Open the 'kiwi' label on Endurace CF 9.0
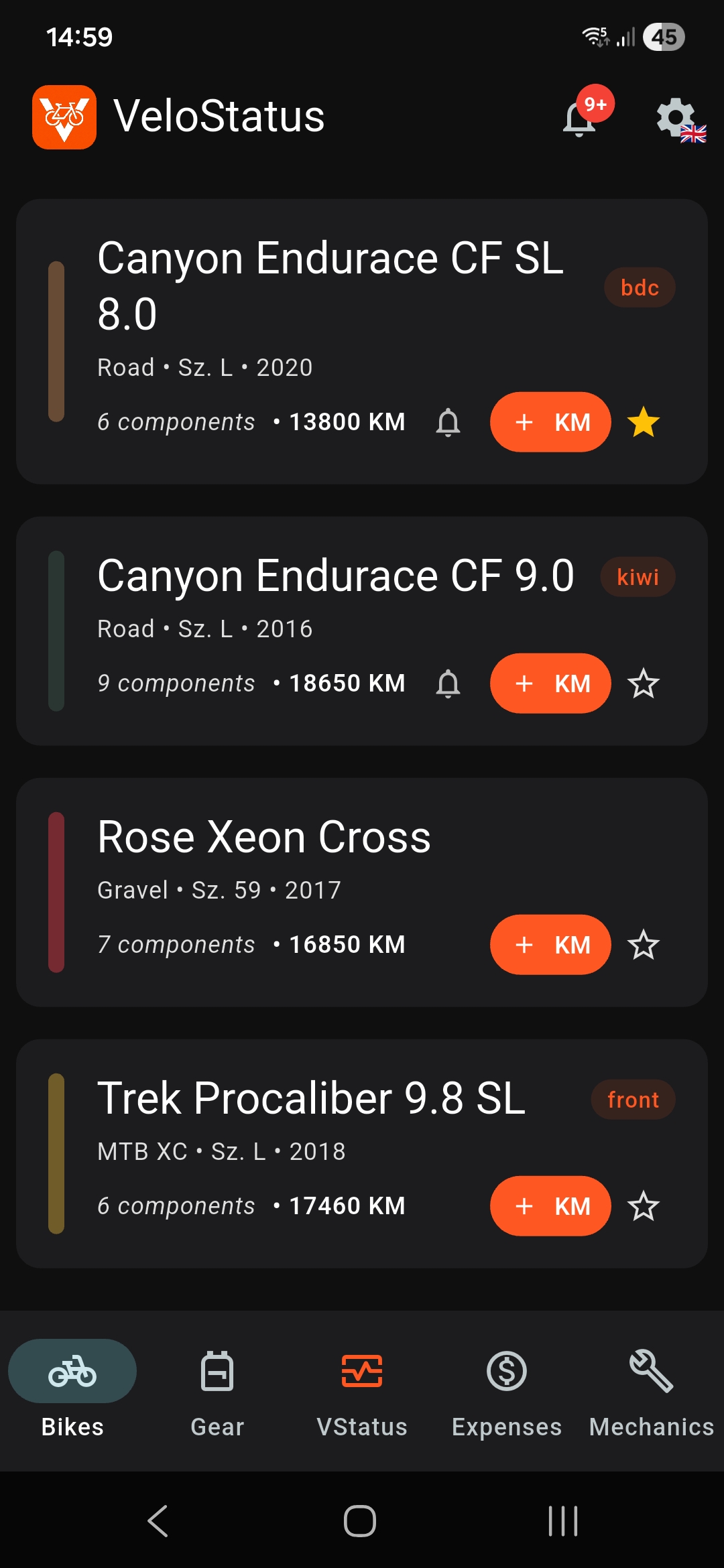 pyautogui.click(x=638, y=576)
